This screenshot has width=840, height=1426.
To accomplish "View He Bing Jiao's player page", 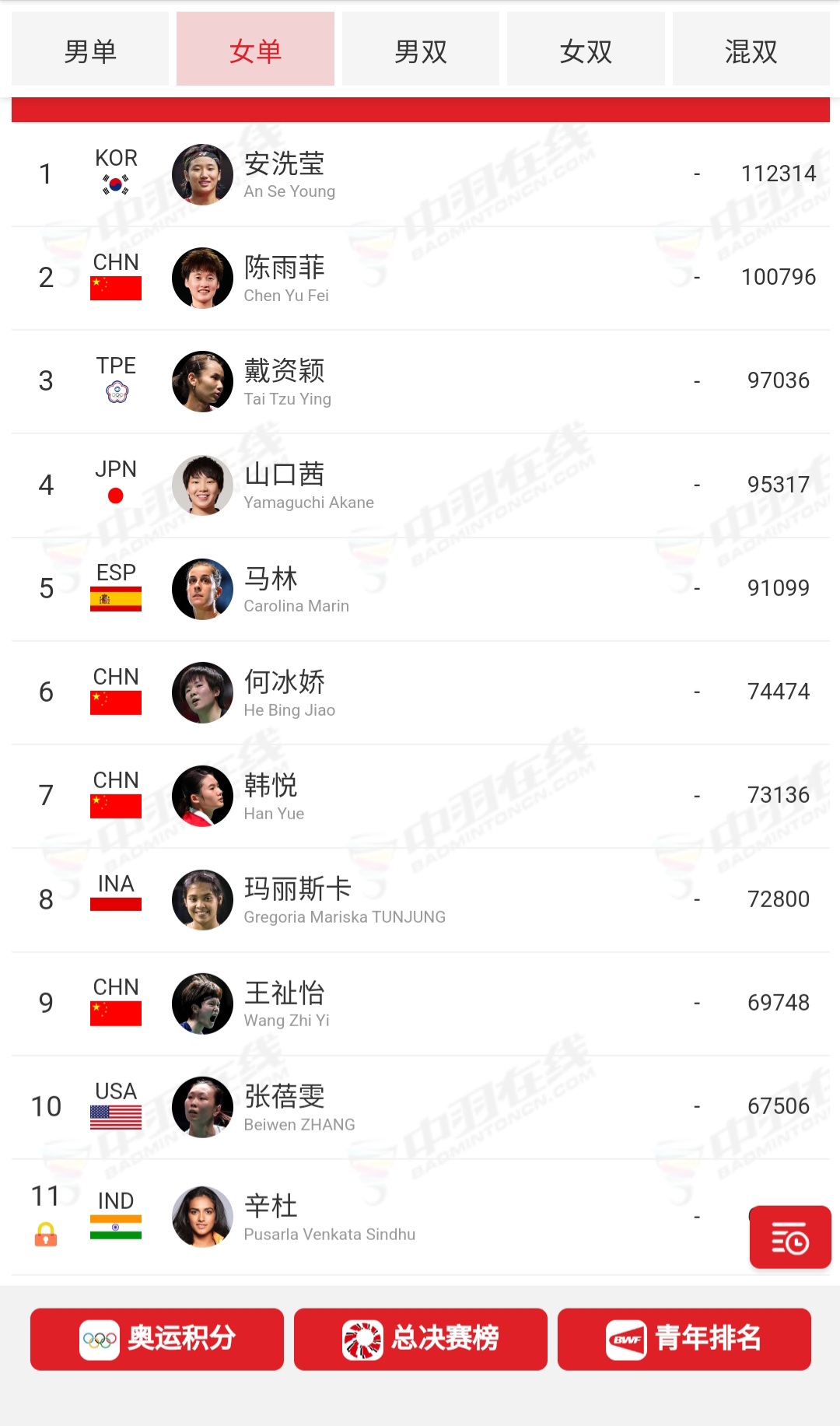I will click(420, 692).
